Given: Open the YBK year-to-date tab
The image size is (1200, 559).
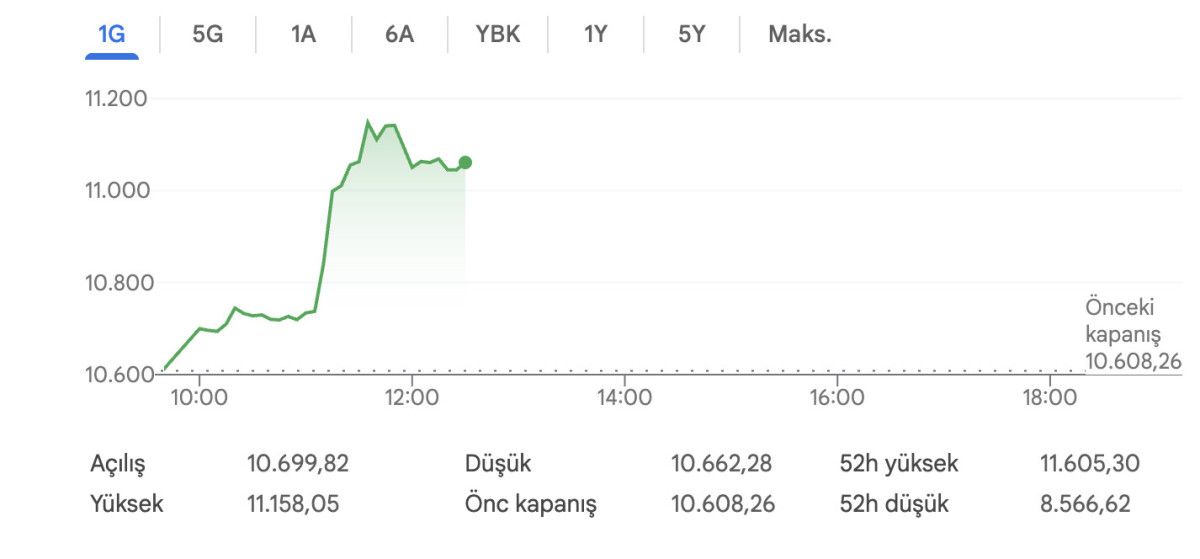Looking at the screenshot, I should coord(497,35).
